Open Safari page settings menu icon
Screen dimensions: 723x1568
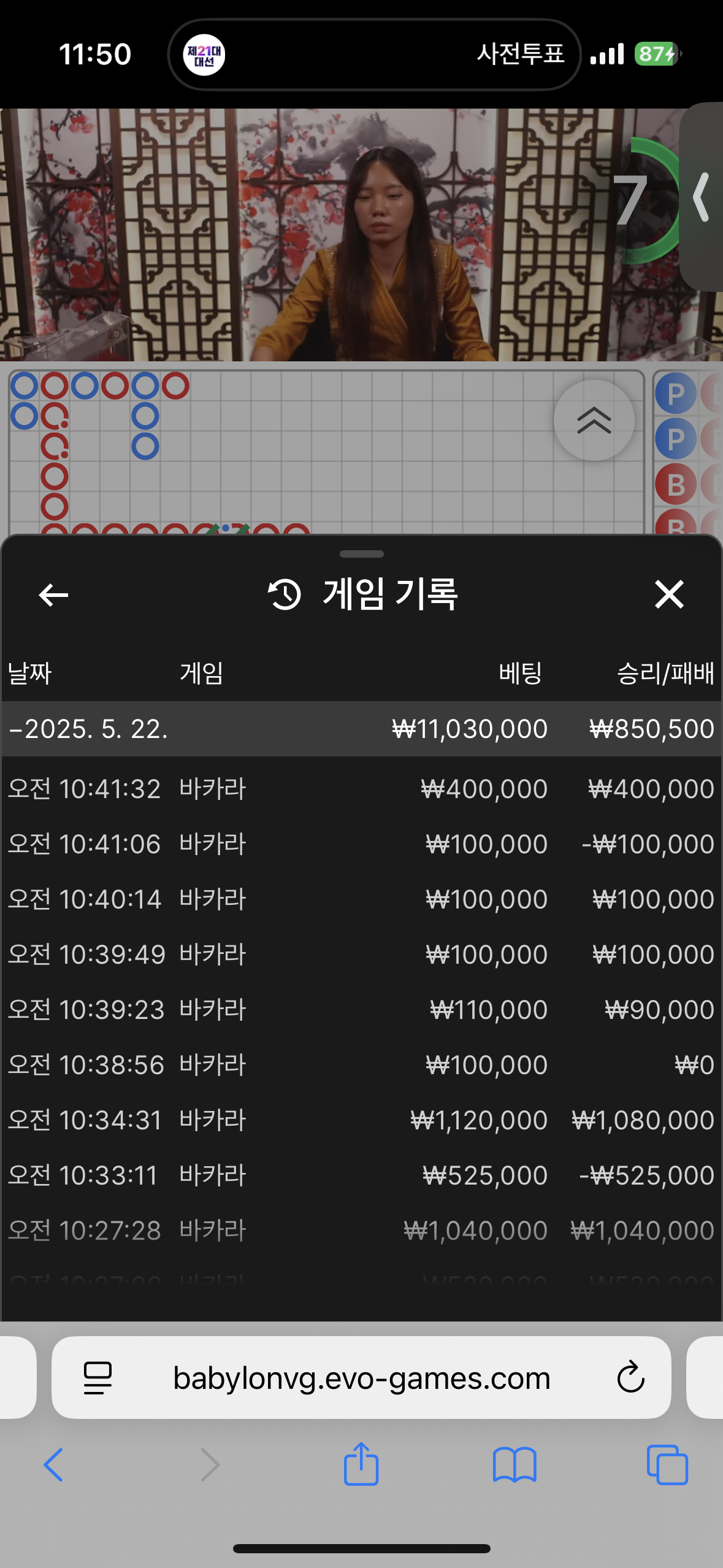click(98, 1378)
